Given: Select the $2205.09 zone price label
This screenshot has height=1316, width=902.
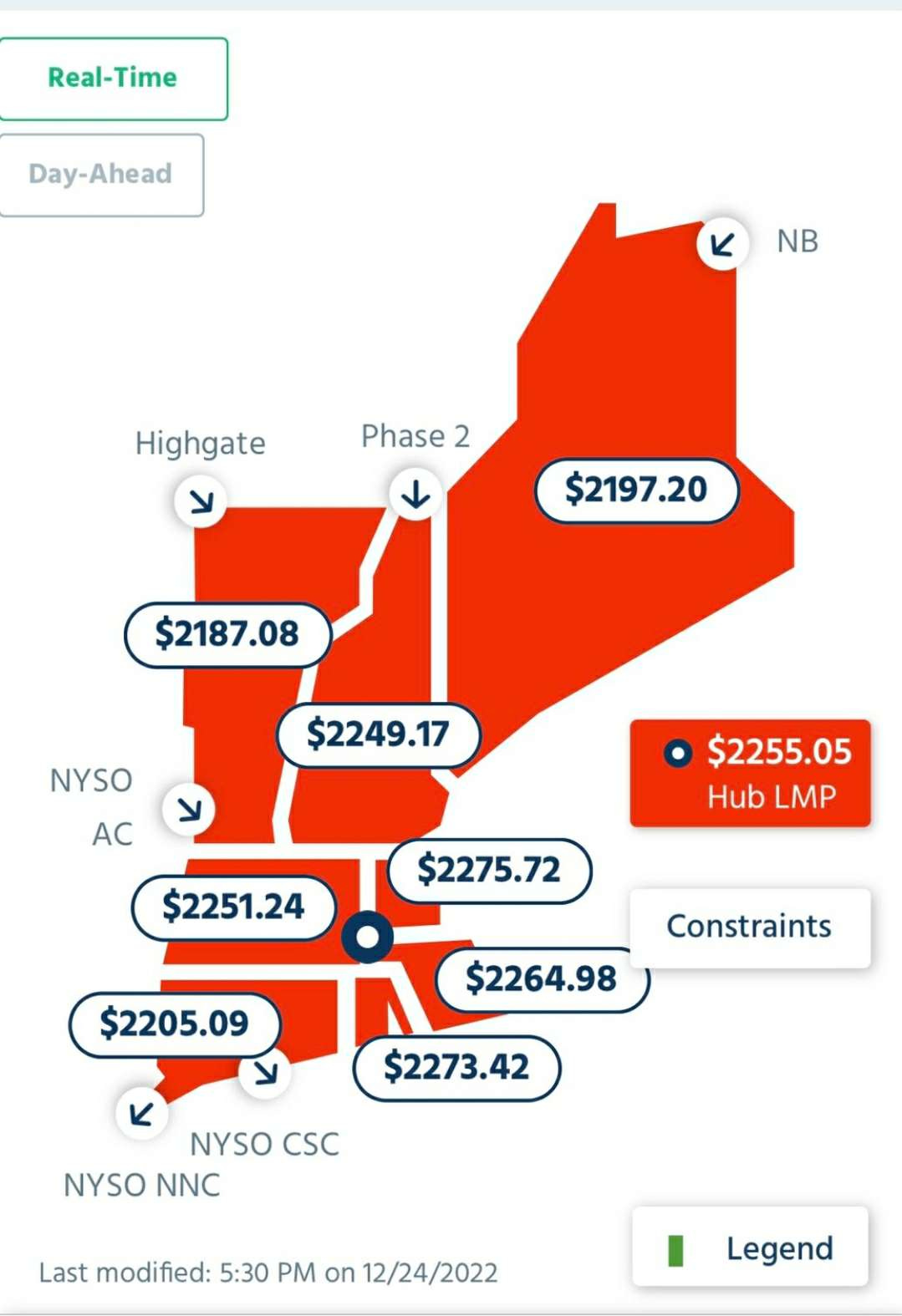Looking at the screenshot, I should [x=175, y=1024].
